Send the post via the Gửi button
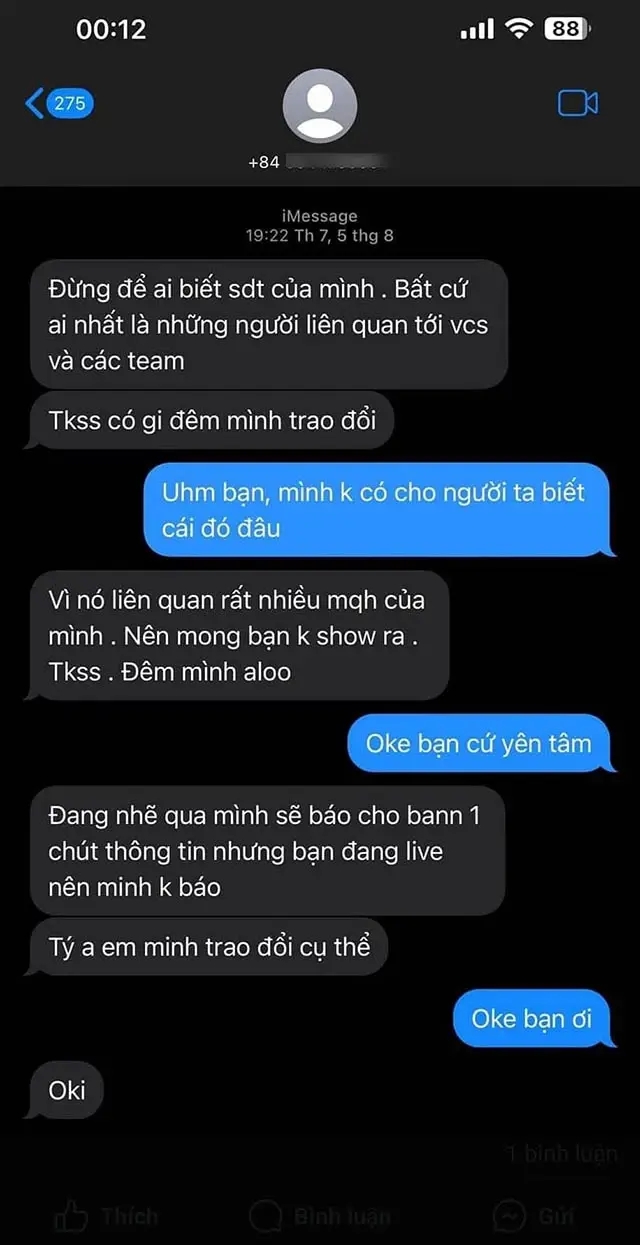This screenshot has width=640, height=1245. click(537, 1216)
